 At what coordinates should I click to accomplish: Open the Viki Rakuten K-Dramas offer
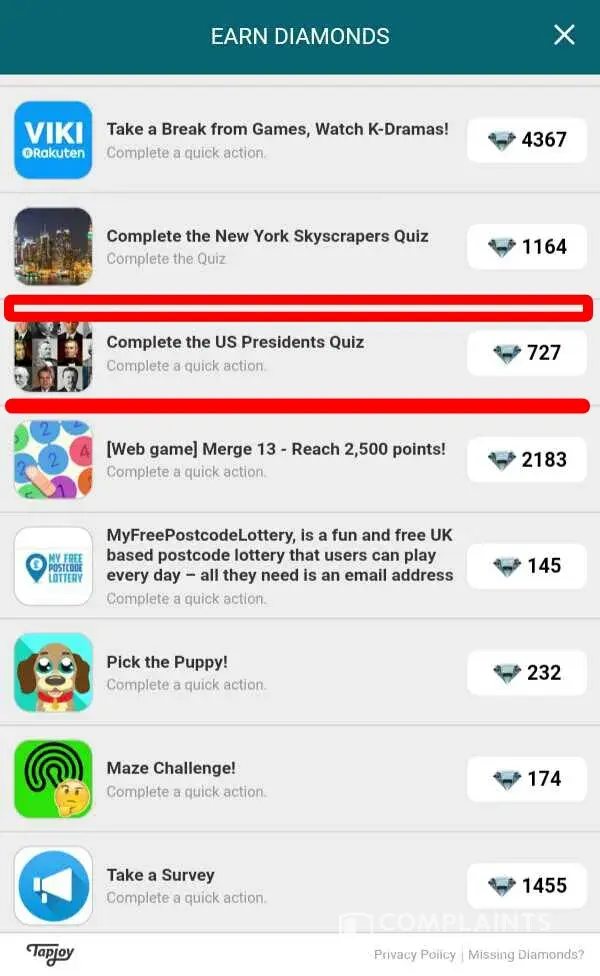tap(277, 140)
